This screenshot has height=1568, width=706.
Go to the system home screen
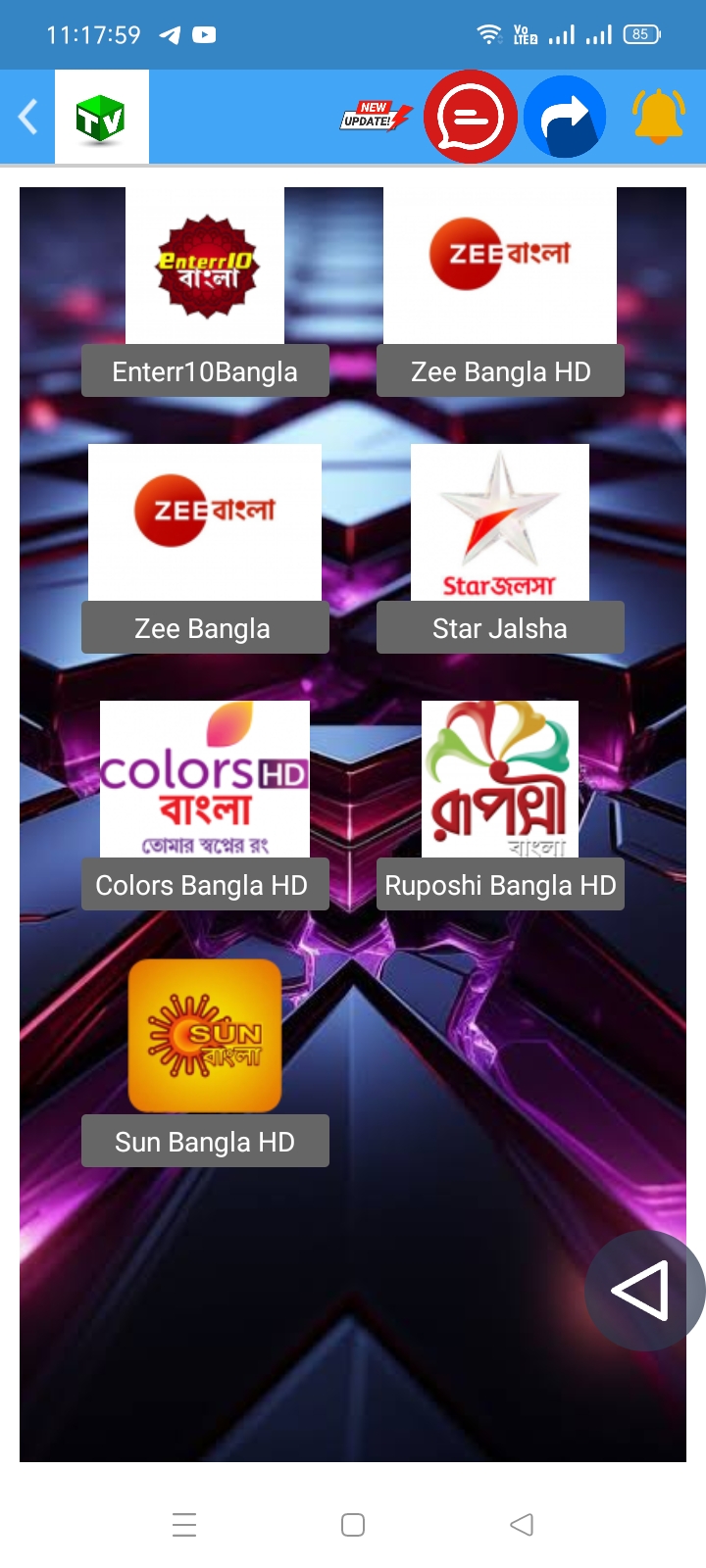pyautogui.click(x=353, y=1525)
